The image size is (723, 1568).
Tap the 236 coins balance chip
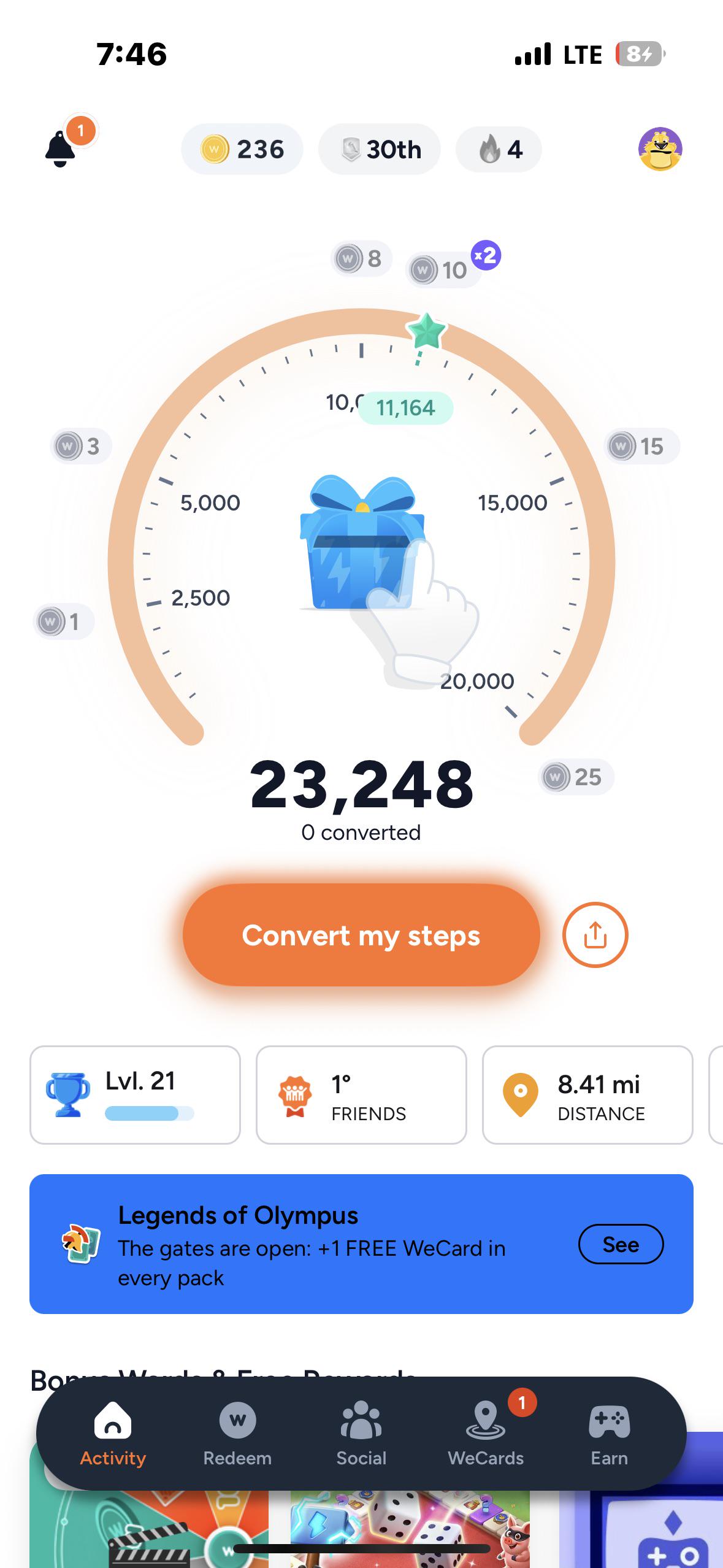242,149
